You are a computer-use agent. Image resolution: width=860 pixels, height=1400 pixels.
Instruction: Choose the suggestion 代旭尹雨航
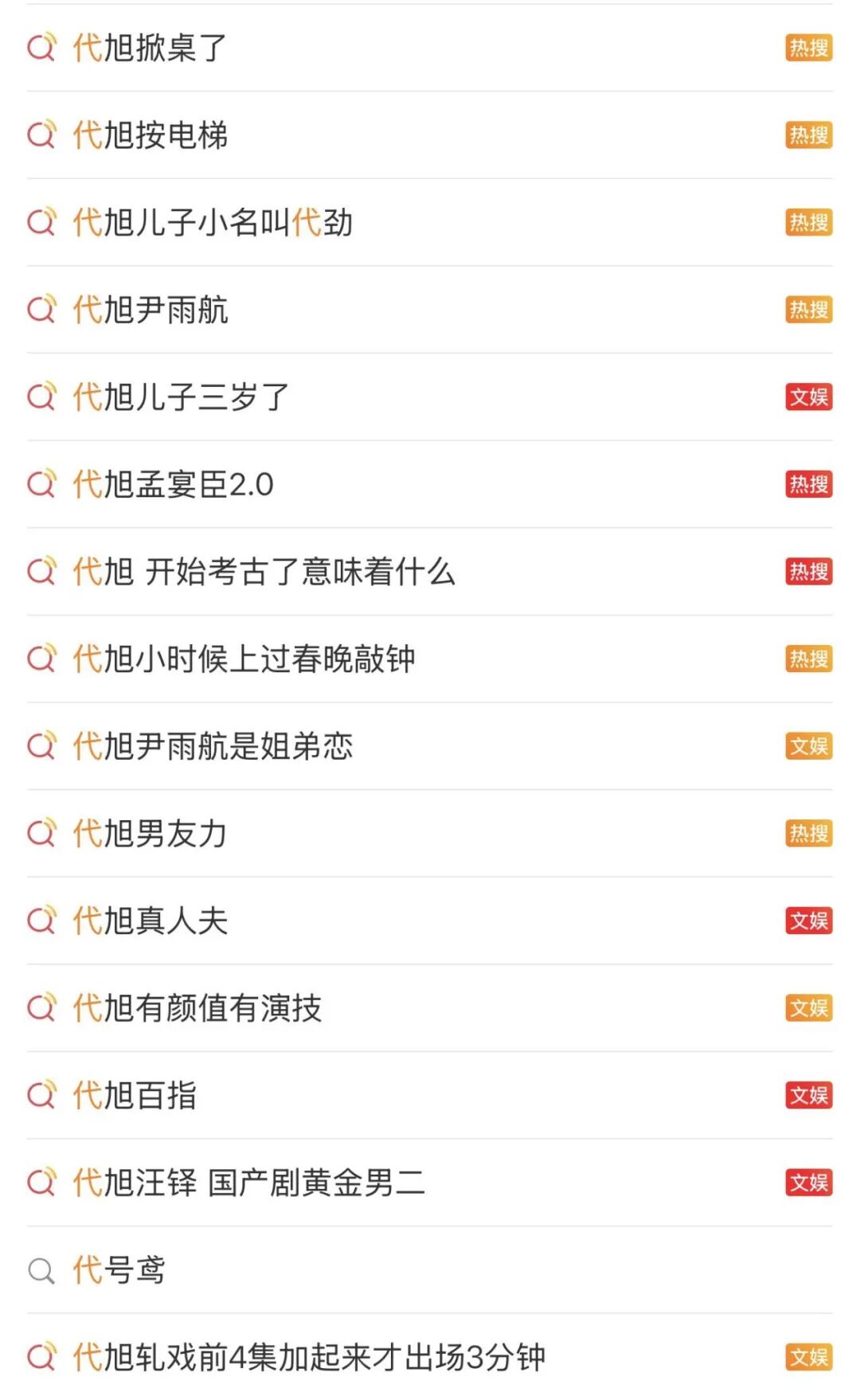click(x=150, y=310)
